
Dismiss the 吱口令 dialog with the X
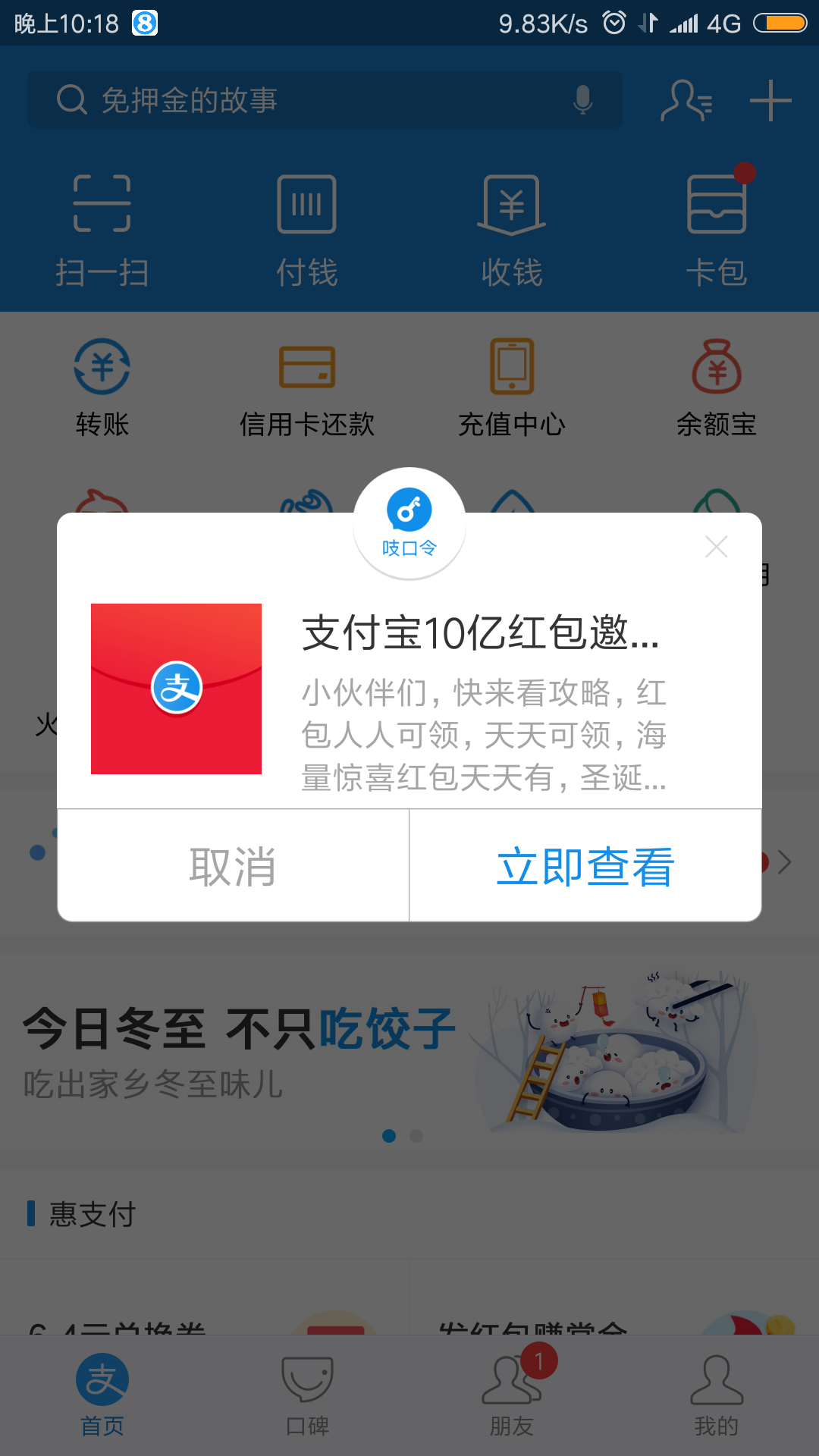(716, 547)
